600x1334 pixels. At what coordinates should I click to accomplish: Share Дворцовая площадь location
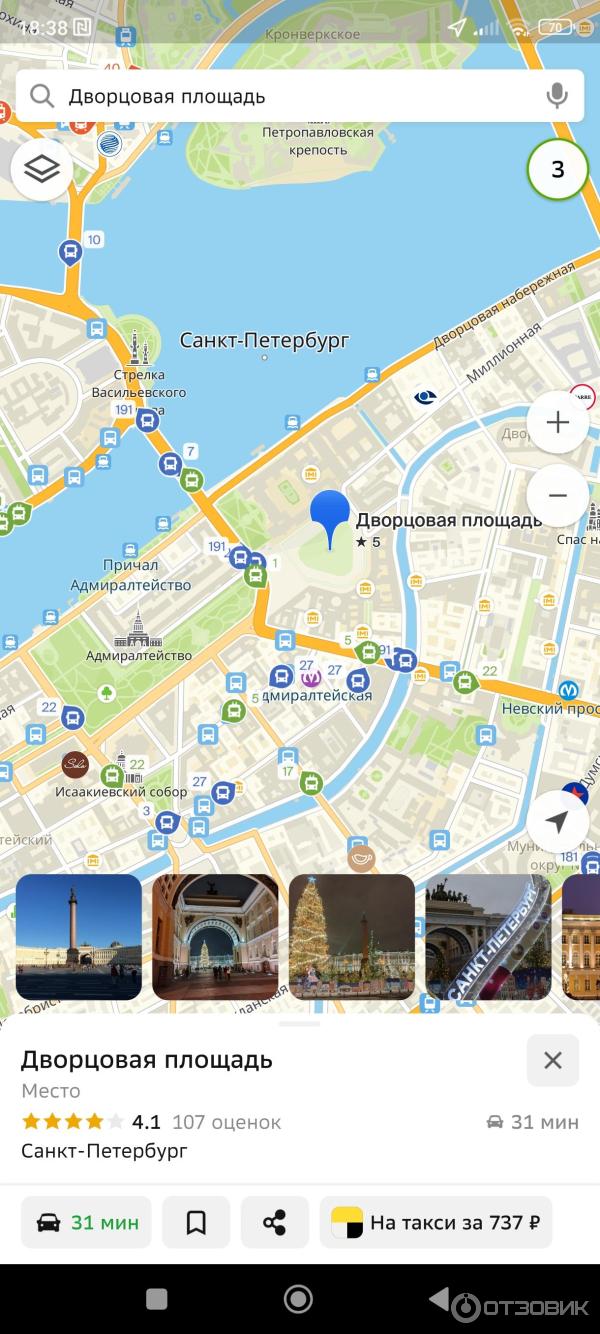coord(275,1222)
